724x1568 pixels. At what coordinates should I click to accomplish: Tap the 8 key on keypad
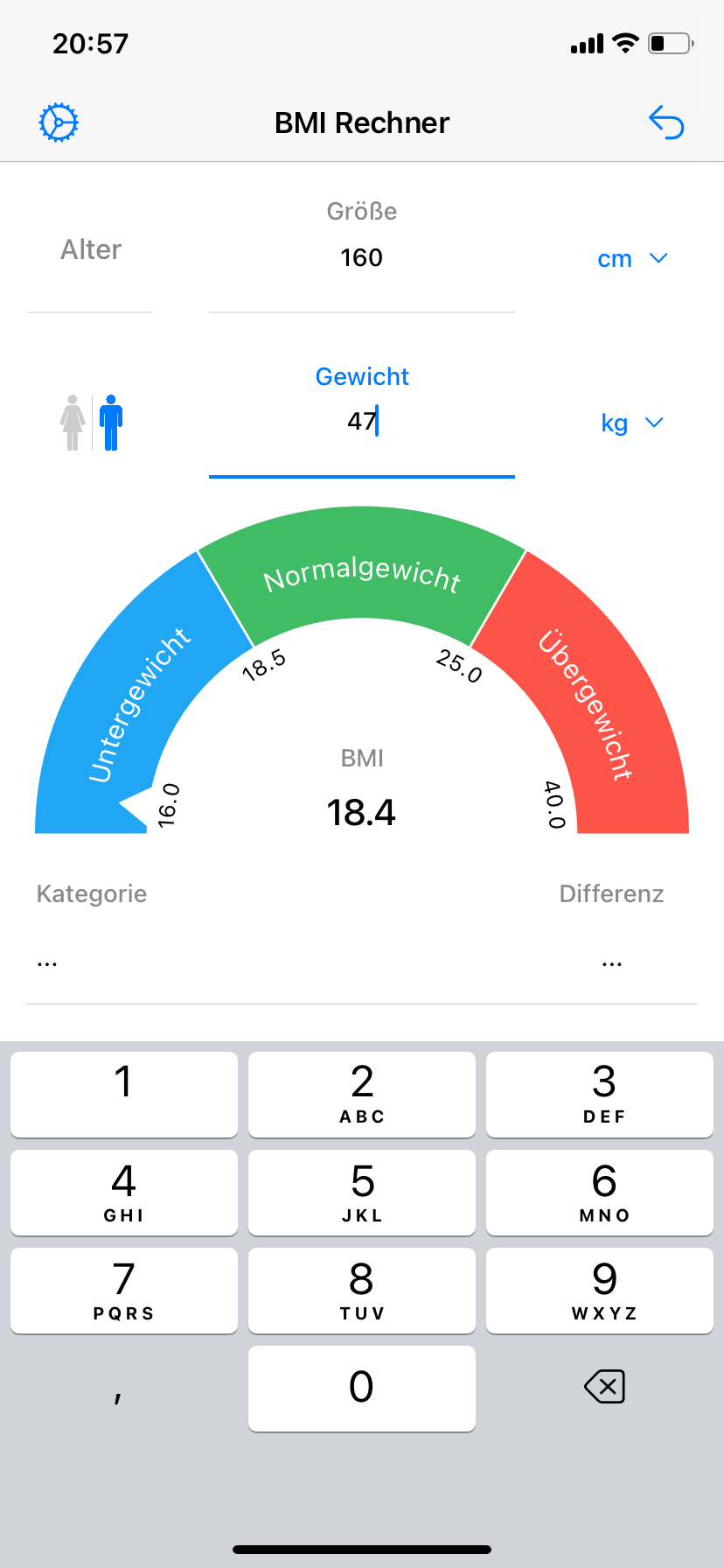tap(362, 1291)
